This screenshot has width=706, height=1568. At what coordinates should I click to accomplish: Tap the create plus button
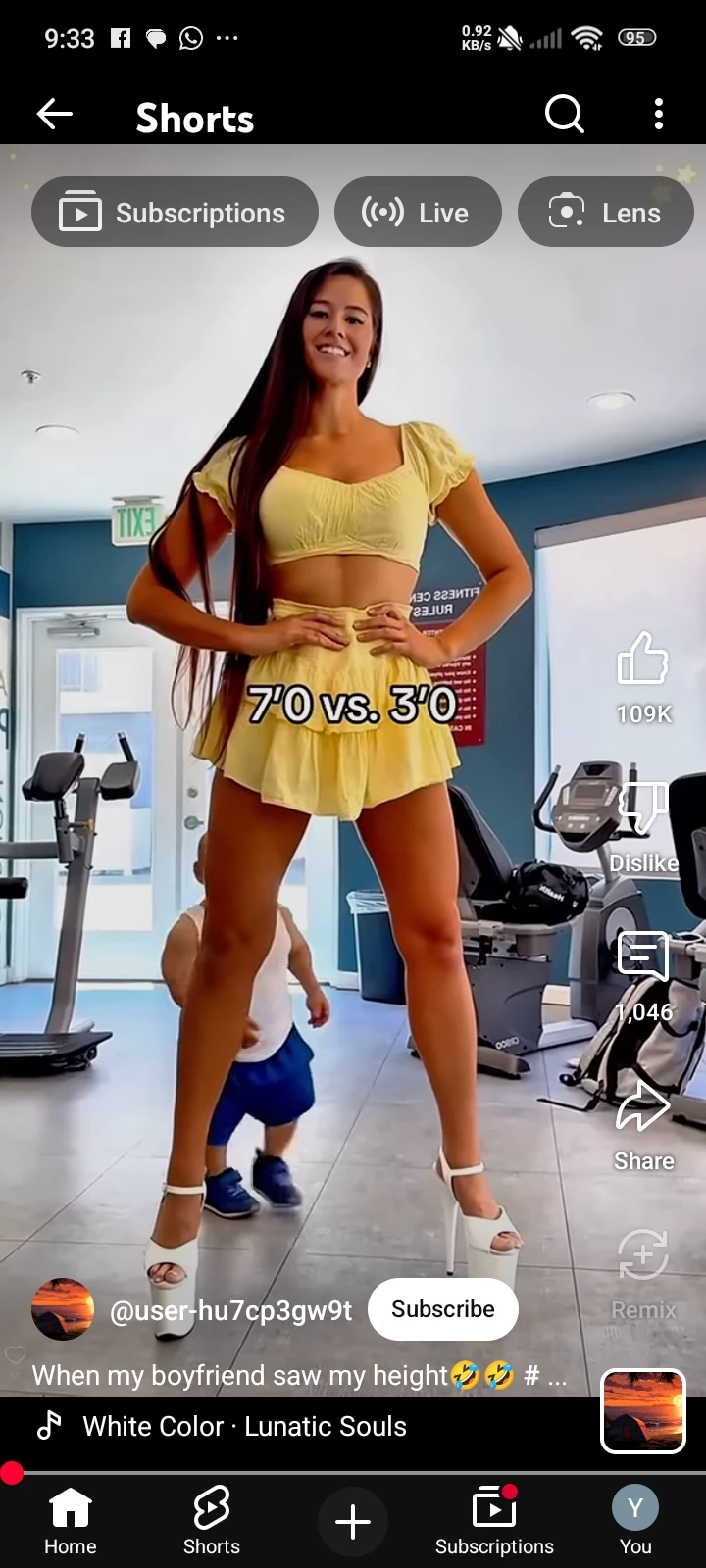click(353, 1522)
